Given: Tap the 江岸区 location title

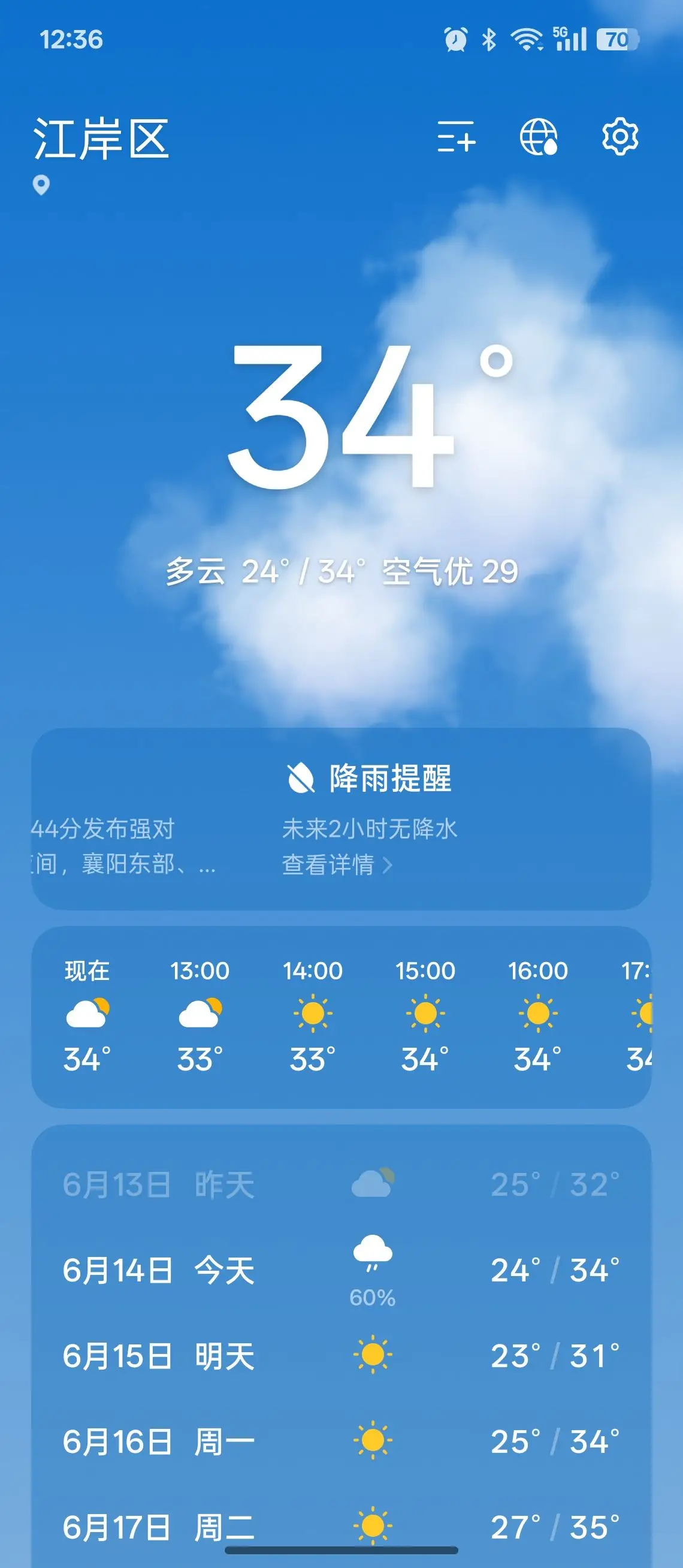Looking at the screenshot, I should [x=101, y=140].
